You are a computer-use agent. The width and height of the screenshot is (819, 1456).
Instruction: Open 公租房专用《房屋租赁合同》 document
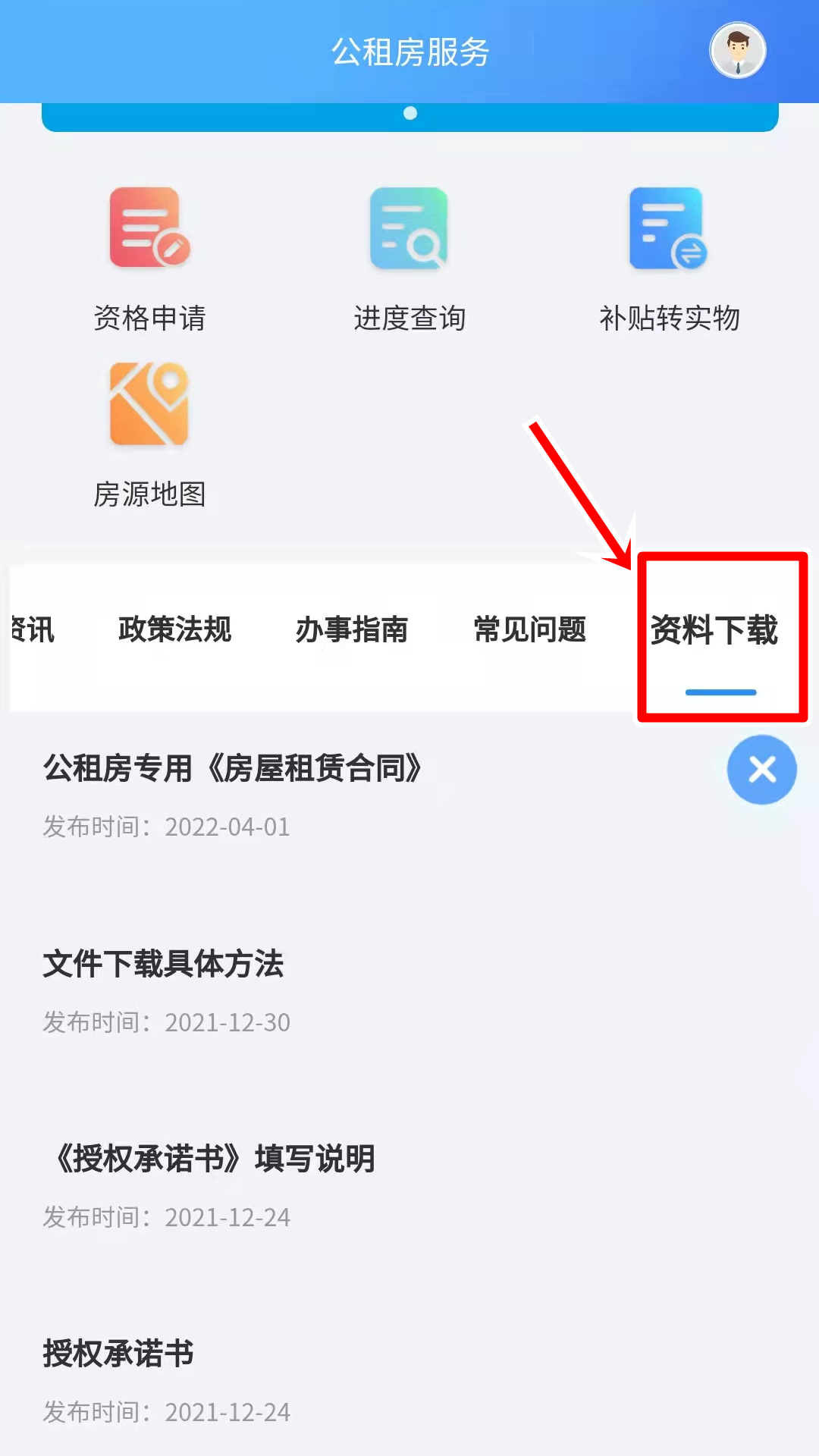pyautogui.click(x=232, y=769)
